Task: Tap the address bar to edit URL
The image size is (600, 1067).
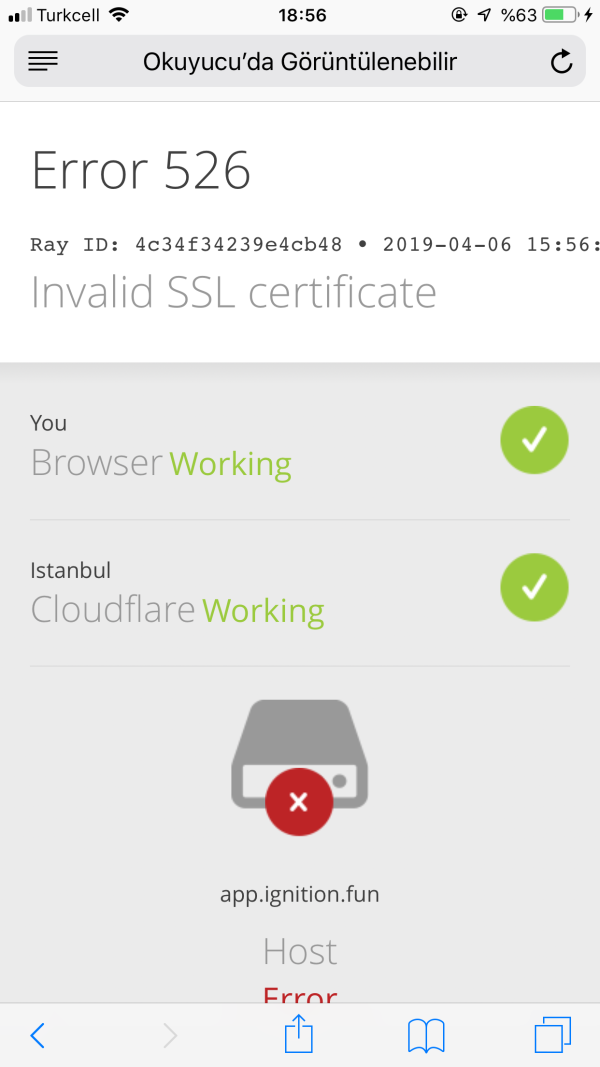Action: click(300, 62)
